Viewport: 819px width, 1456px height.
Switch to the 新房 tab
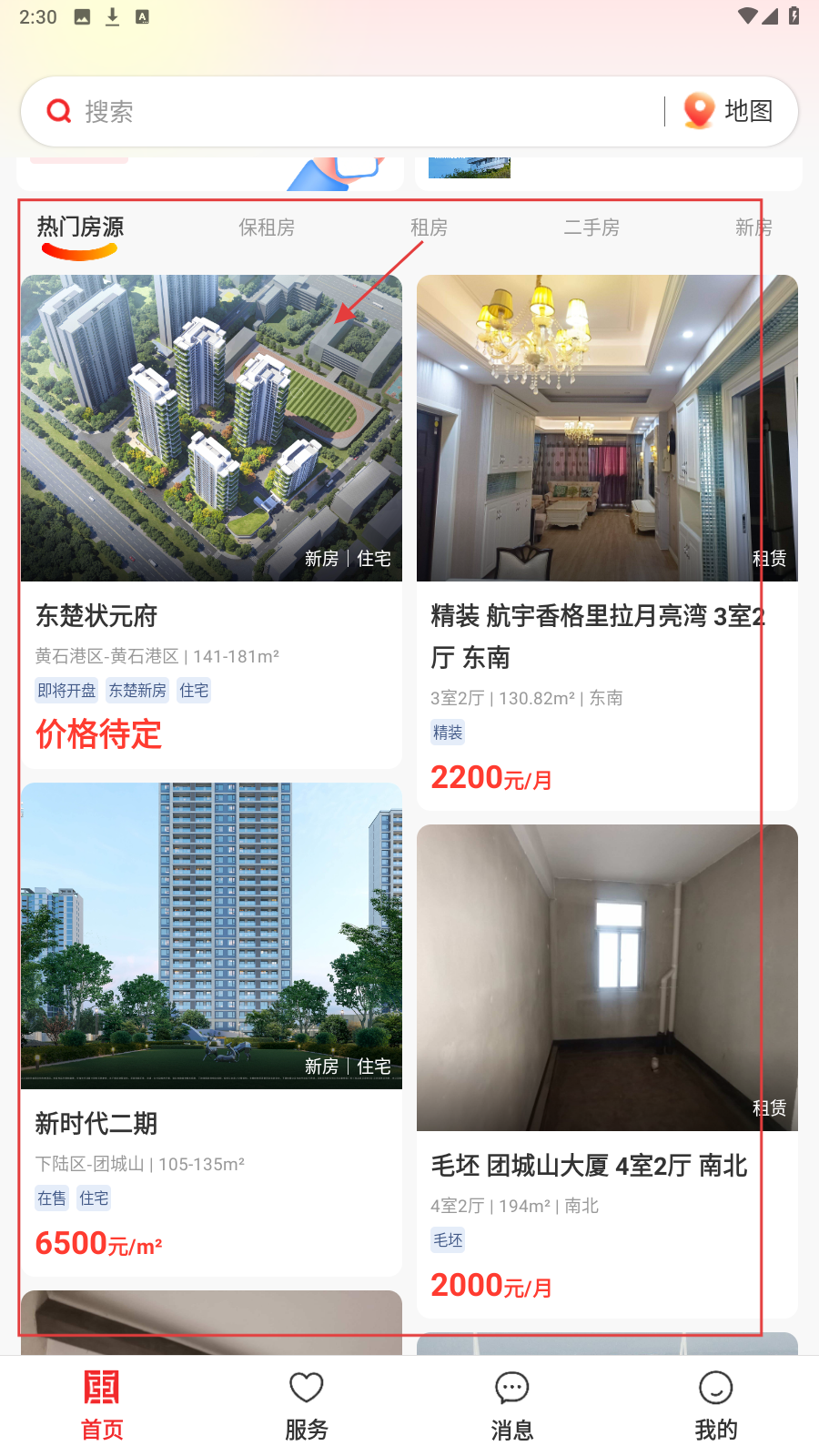(x=753, y=227)
